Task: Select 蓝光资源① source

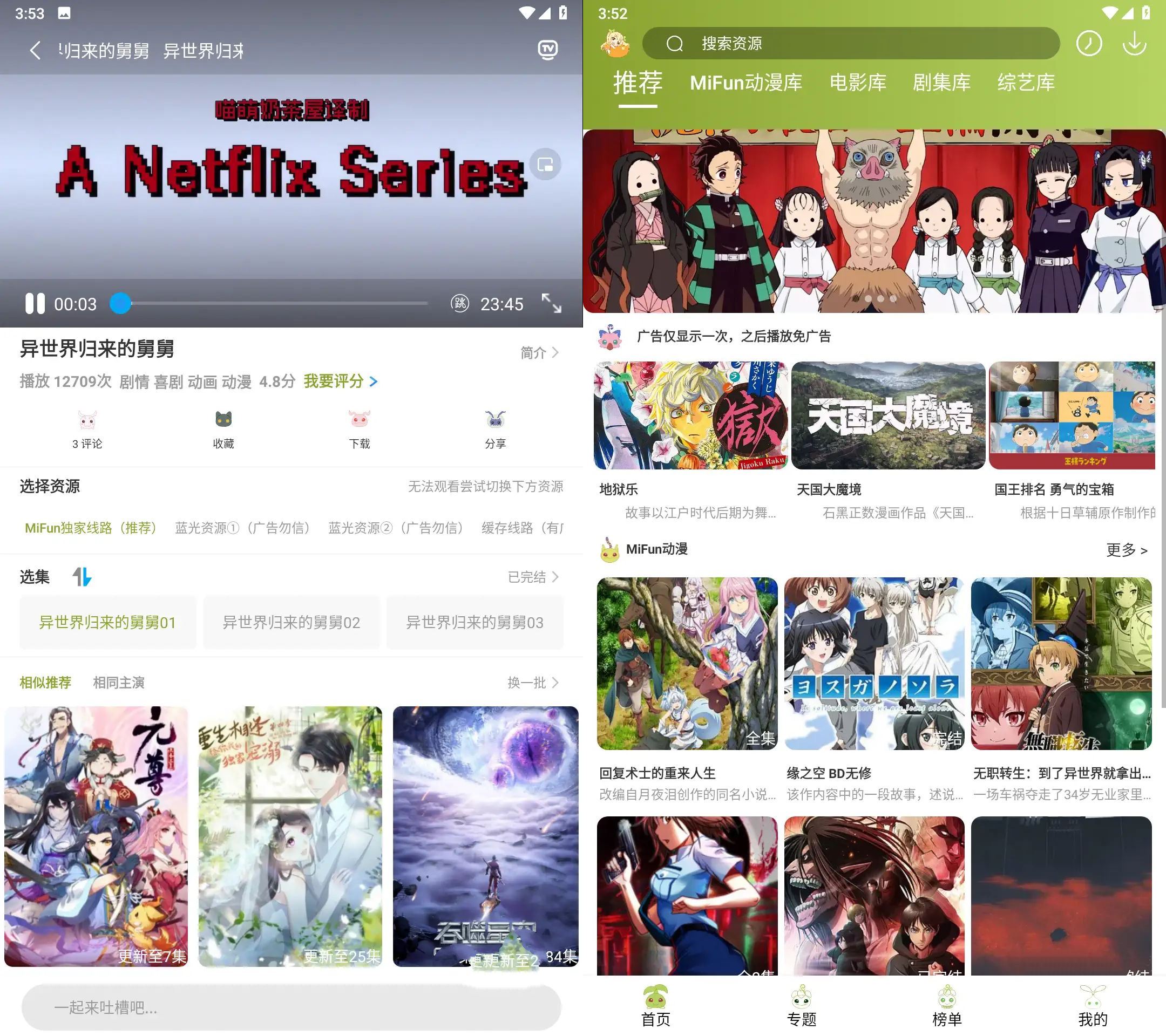Action: [x=242, y=528]
